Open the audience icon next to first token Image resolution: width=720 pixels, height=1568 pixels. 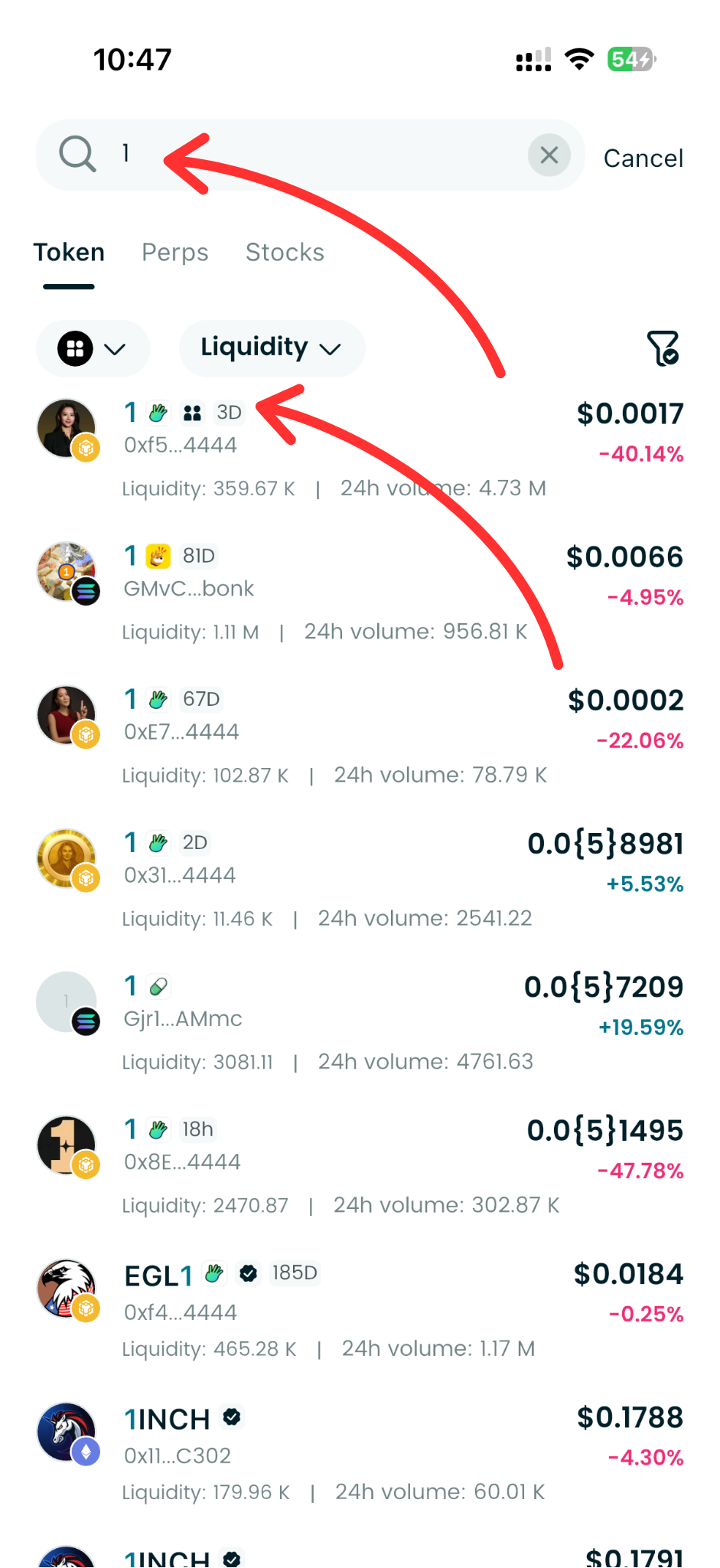click(x=192, y=413)
